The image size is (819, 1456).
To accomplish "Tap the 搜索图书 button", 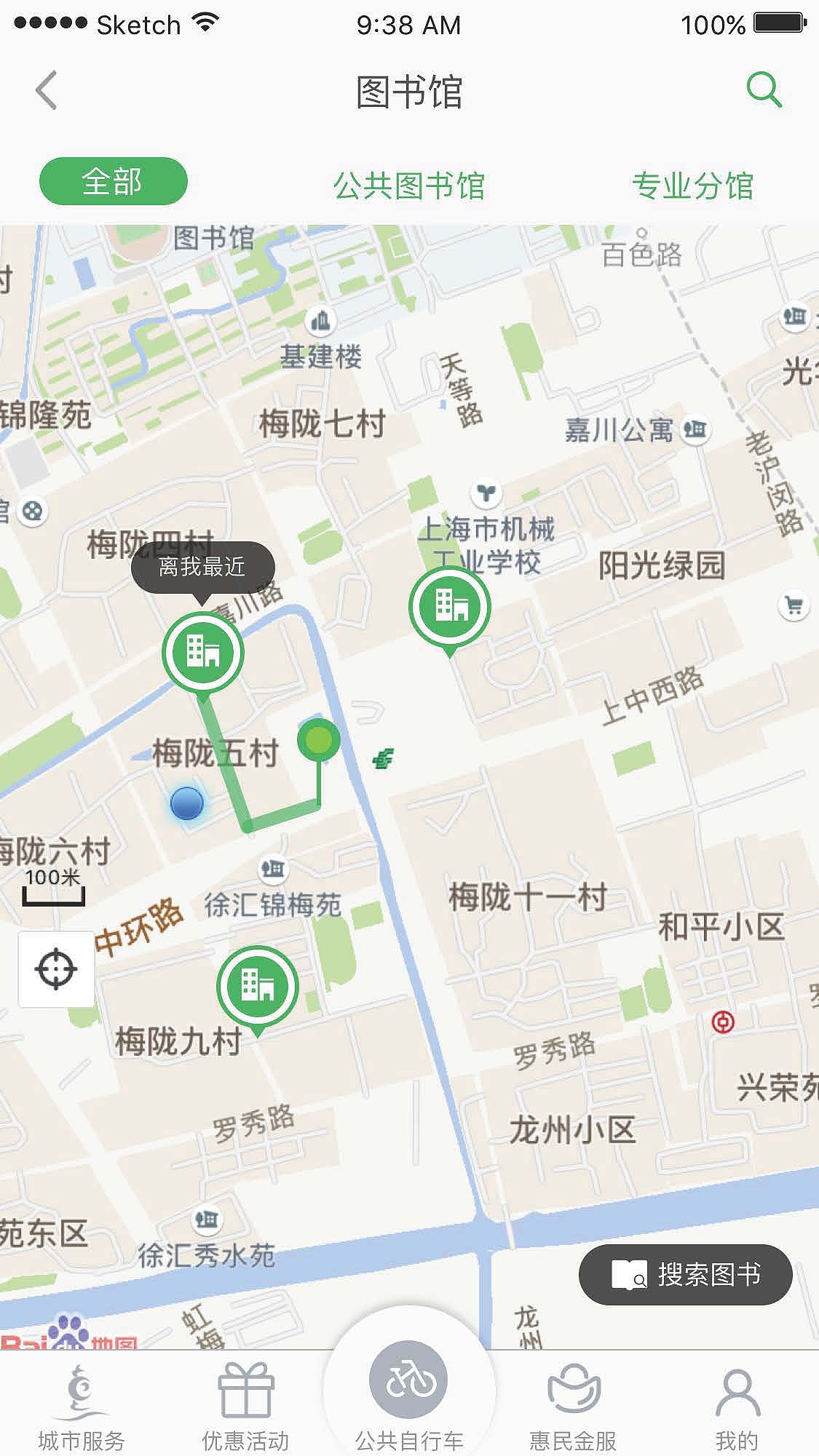I will pos(685,1274).
